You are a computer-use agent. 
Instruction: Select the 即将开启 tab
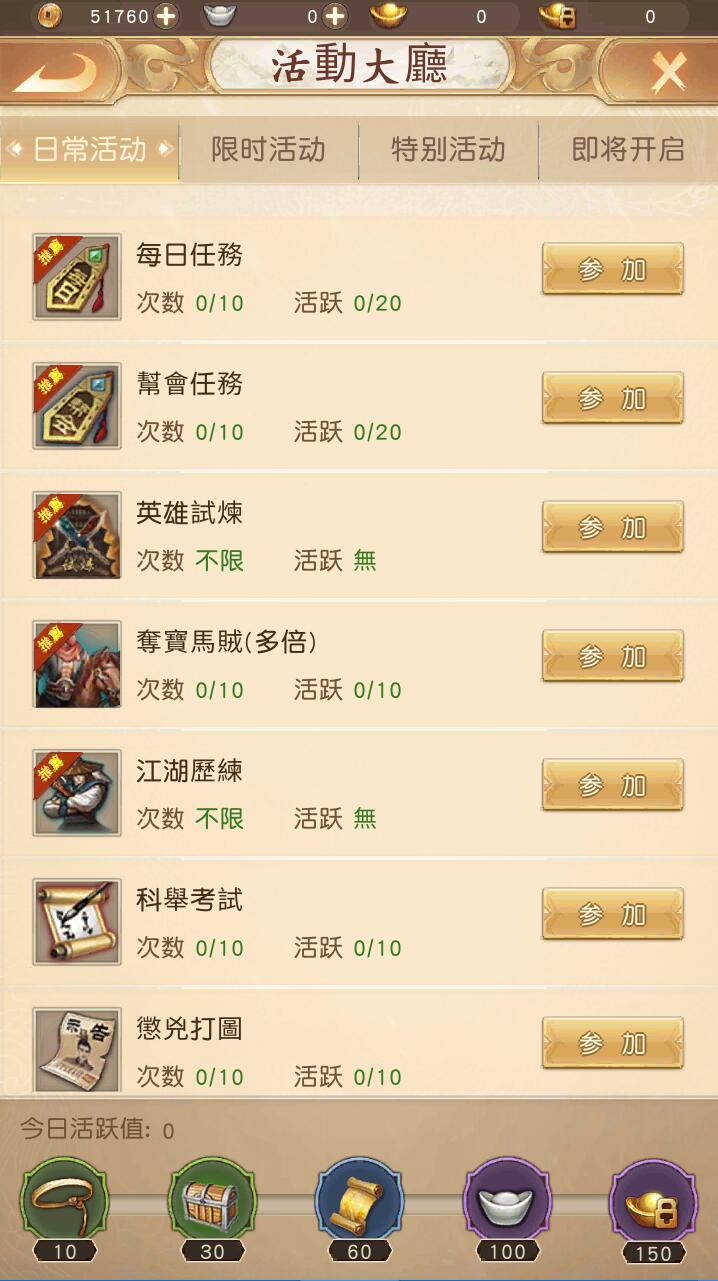click(x=628, y=150)
